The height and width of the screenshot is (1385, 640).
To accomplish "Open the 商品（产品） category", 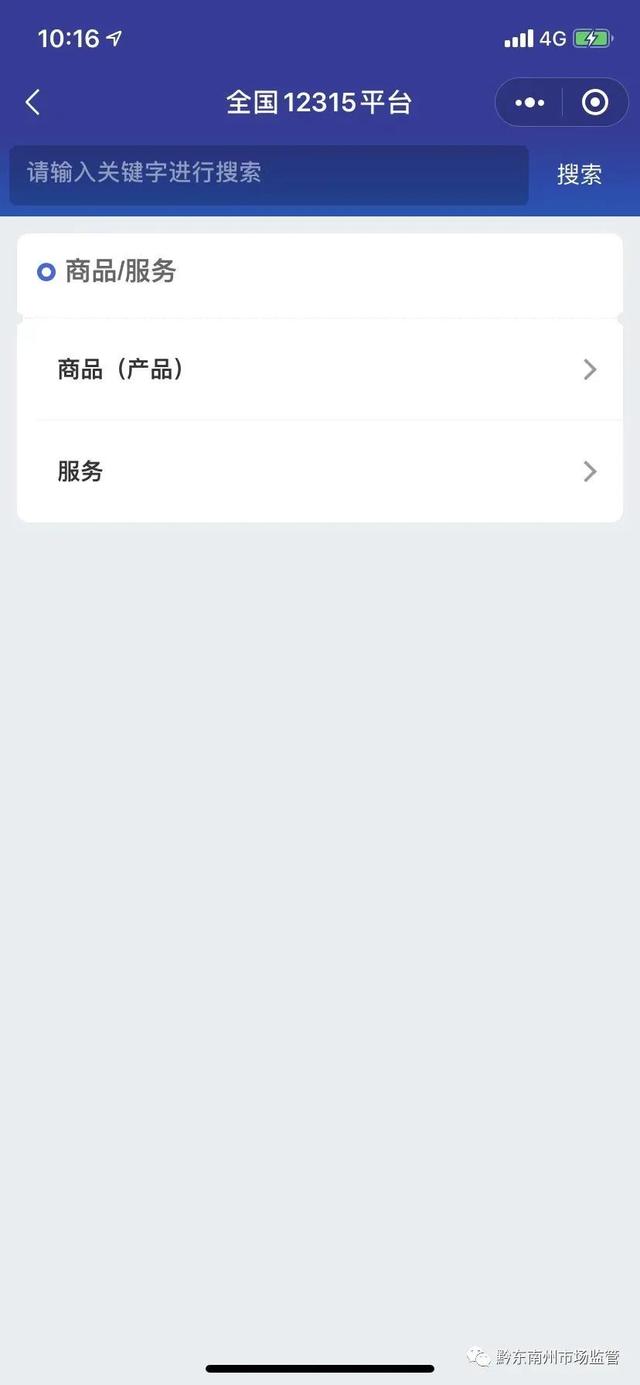I will tap(320, 370).
